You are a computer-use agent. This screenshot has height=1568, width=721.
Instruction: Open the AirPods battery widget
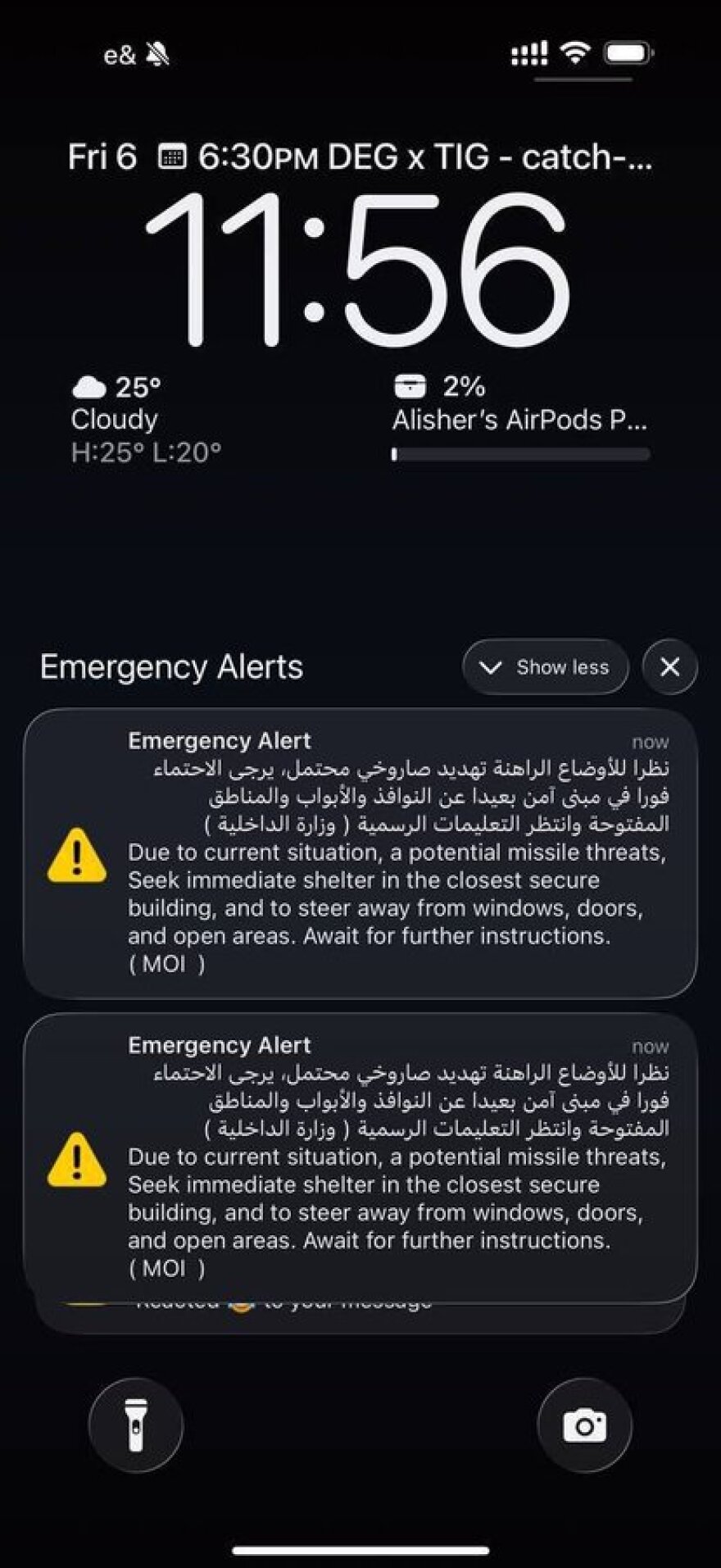point(520,419)
